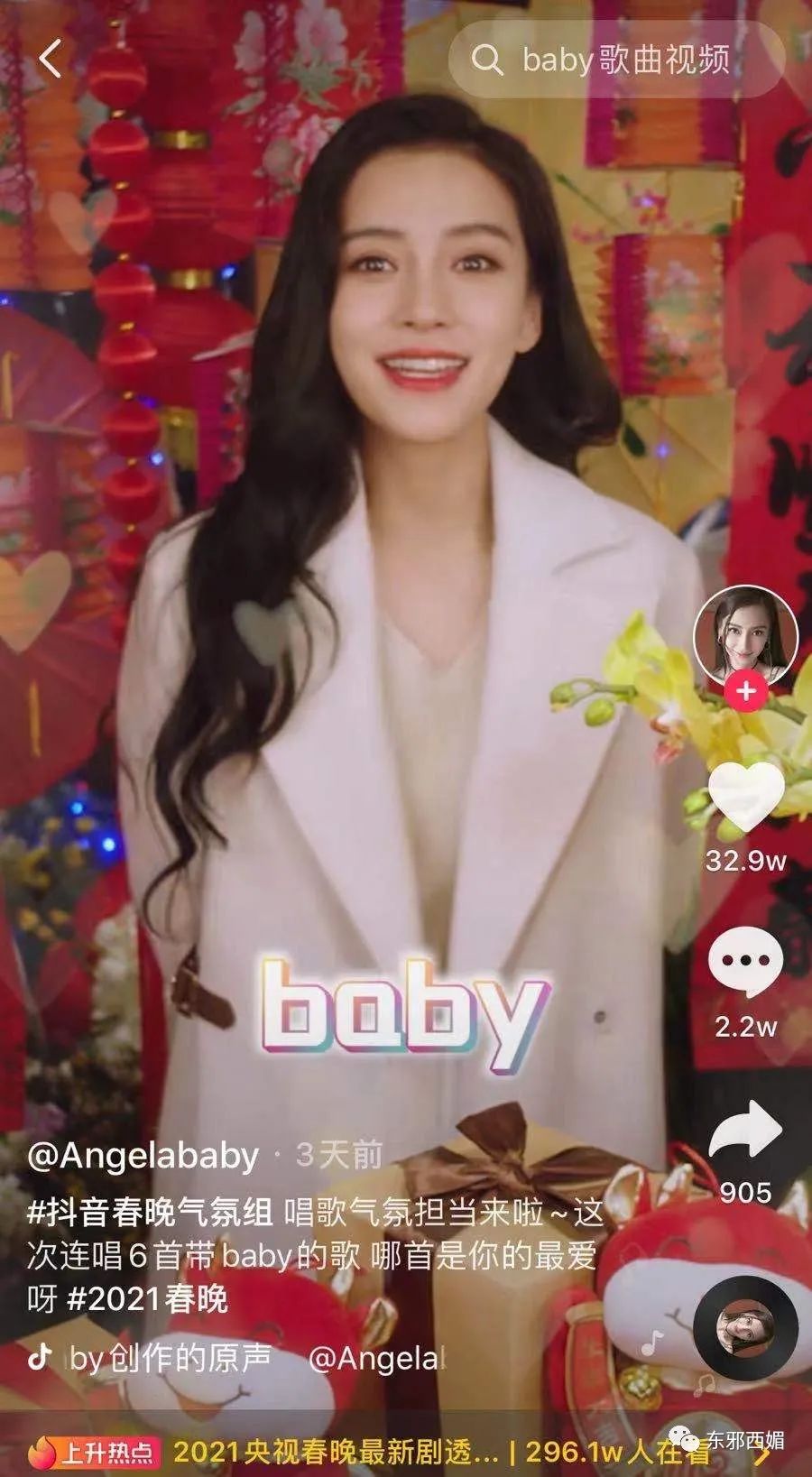Share this video via the arrow icon
The image size is (812, 1477).
coord(745,1130)
